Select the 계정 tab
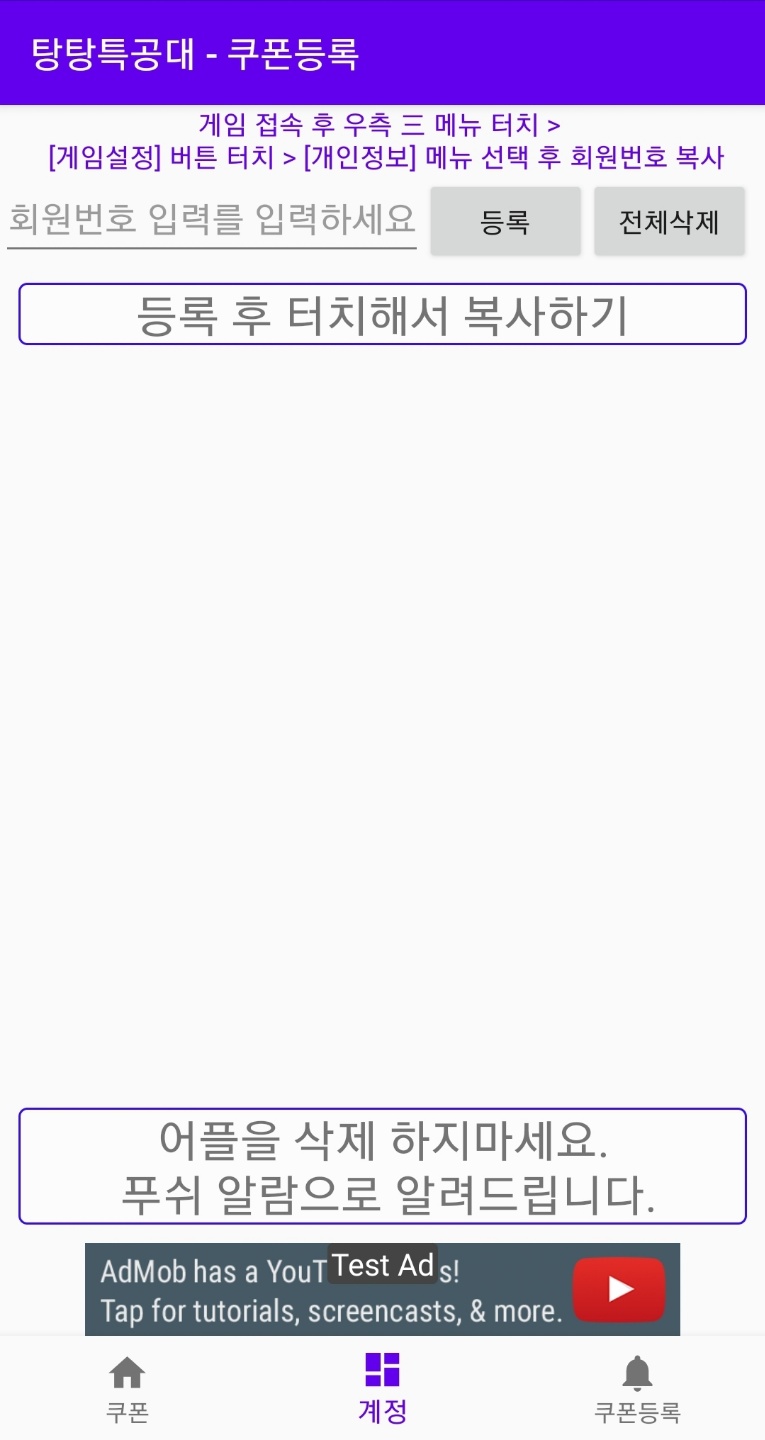Image resolution: width=765 pixels, height=1440 pixels. tap(382, 1388)
